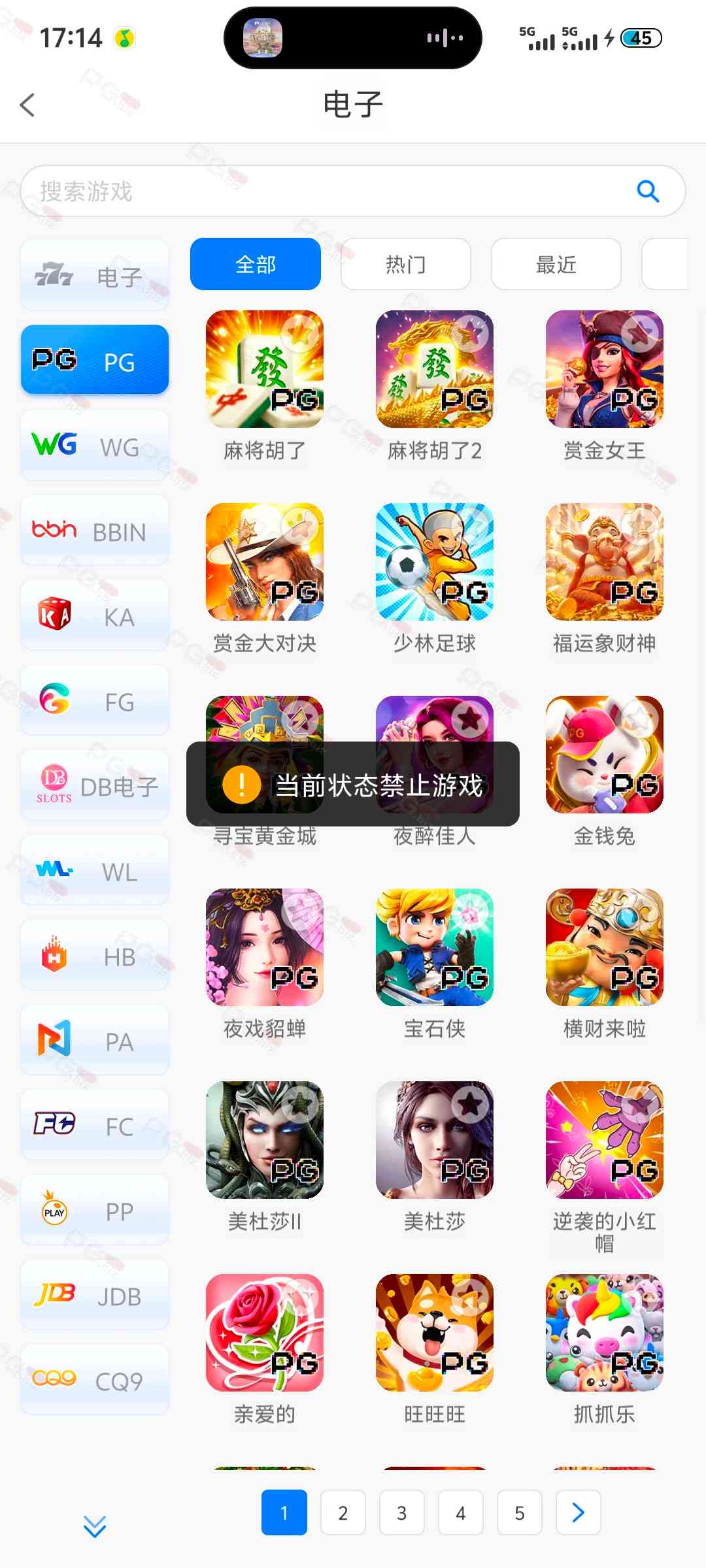Choose the KA provider category
Viewport: 706px width, 1568px height.
95,617
